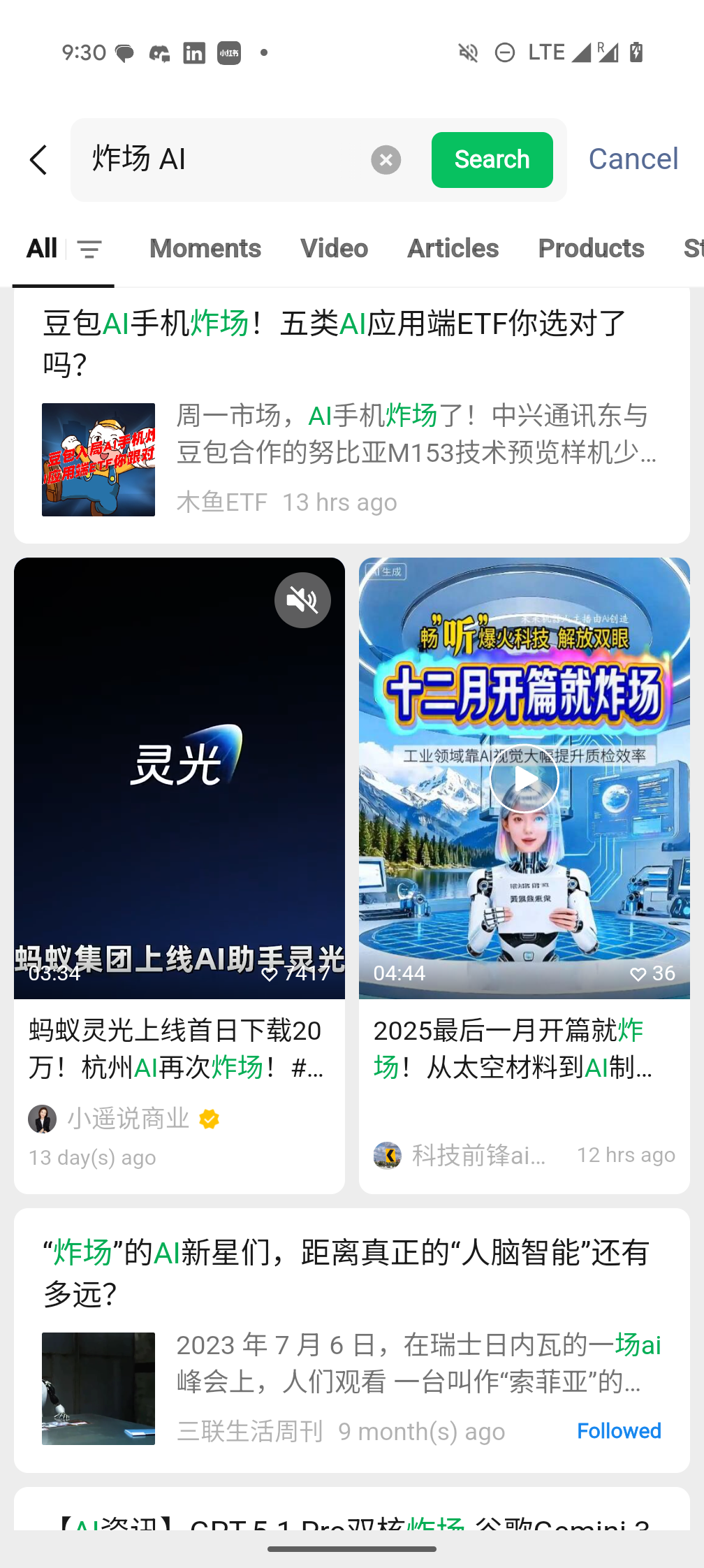Unmute the 灵光 video preview
The width and height of the screenshot is (704, 1568).
pos(302,600)
